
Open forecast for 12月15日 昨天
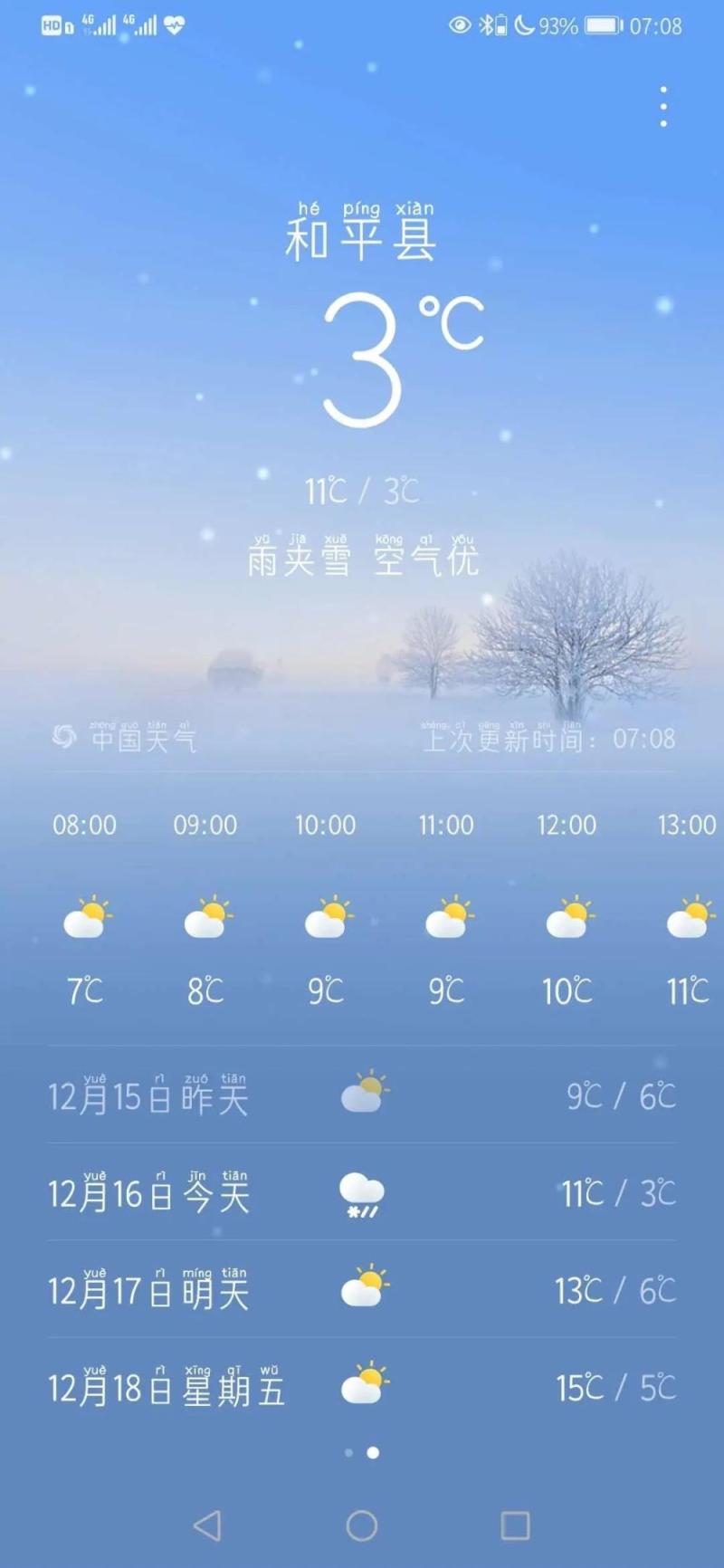pos(362,1096)
